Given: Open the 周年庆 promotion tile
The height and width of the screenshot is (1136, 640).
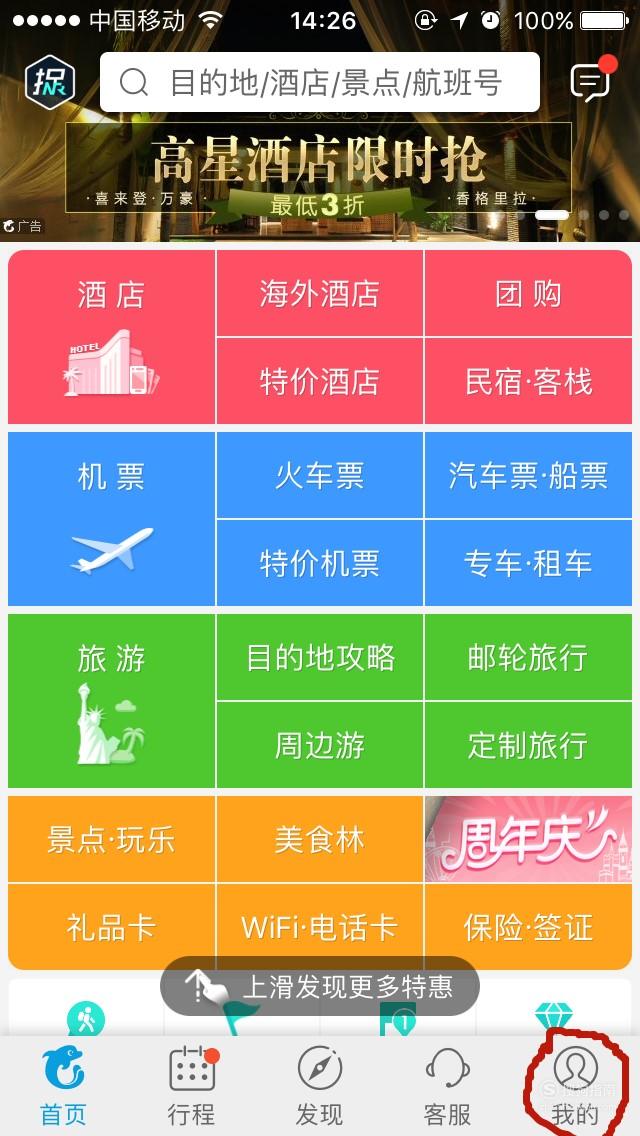Looking at the screenshot, I should pyautogui.click(x=528, y=839).
